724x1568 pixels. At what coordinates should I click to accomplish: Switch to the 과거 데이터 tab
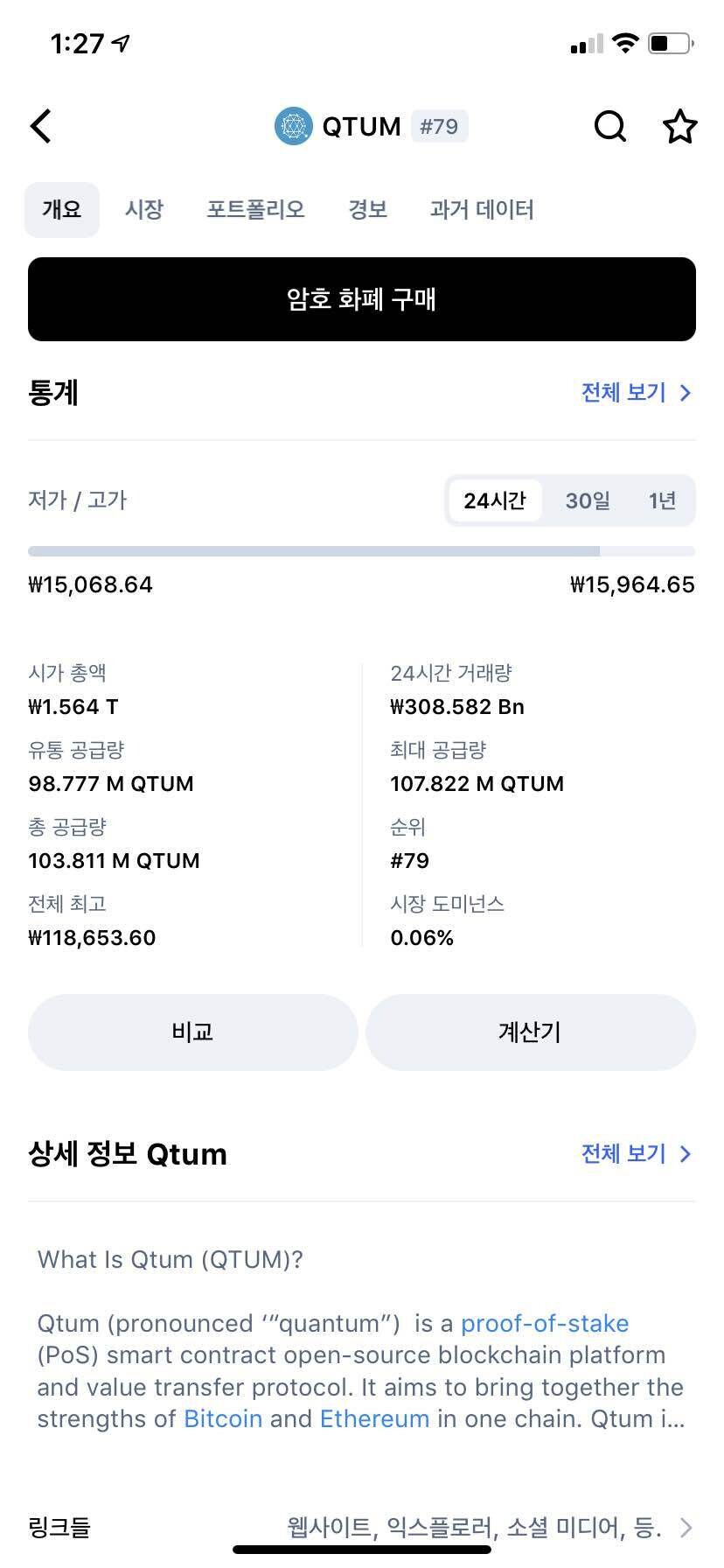point(482,210)
